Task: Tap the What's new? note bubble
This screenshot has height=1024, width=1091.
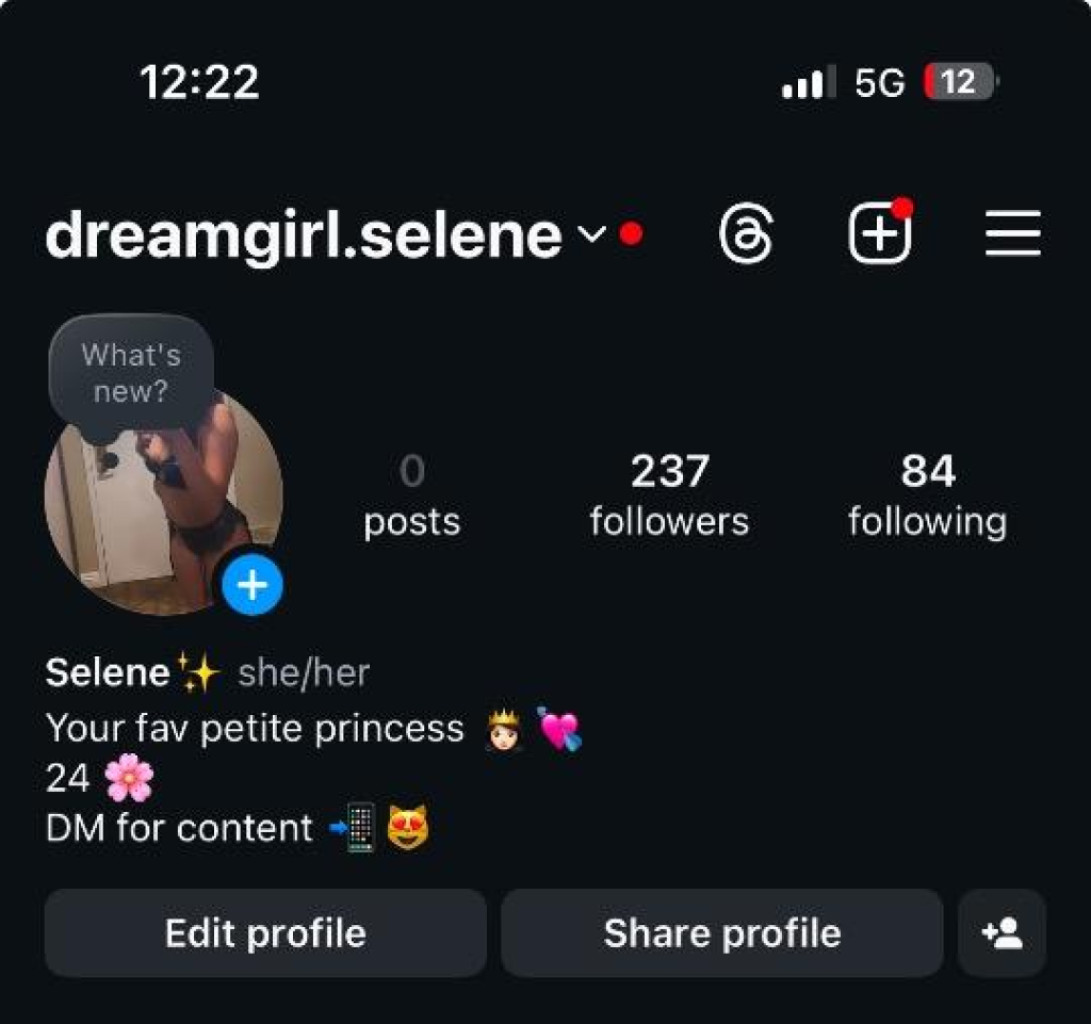Action: coord(131,373)
